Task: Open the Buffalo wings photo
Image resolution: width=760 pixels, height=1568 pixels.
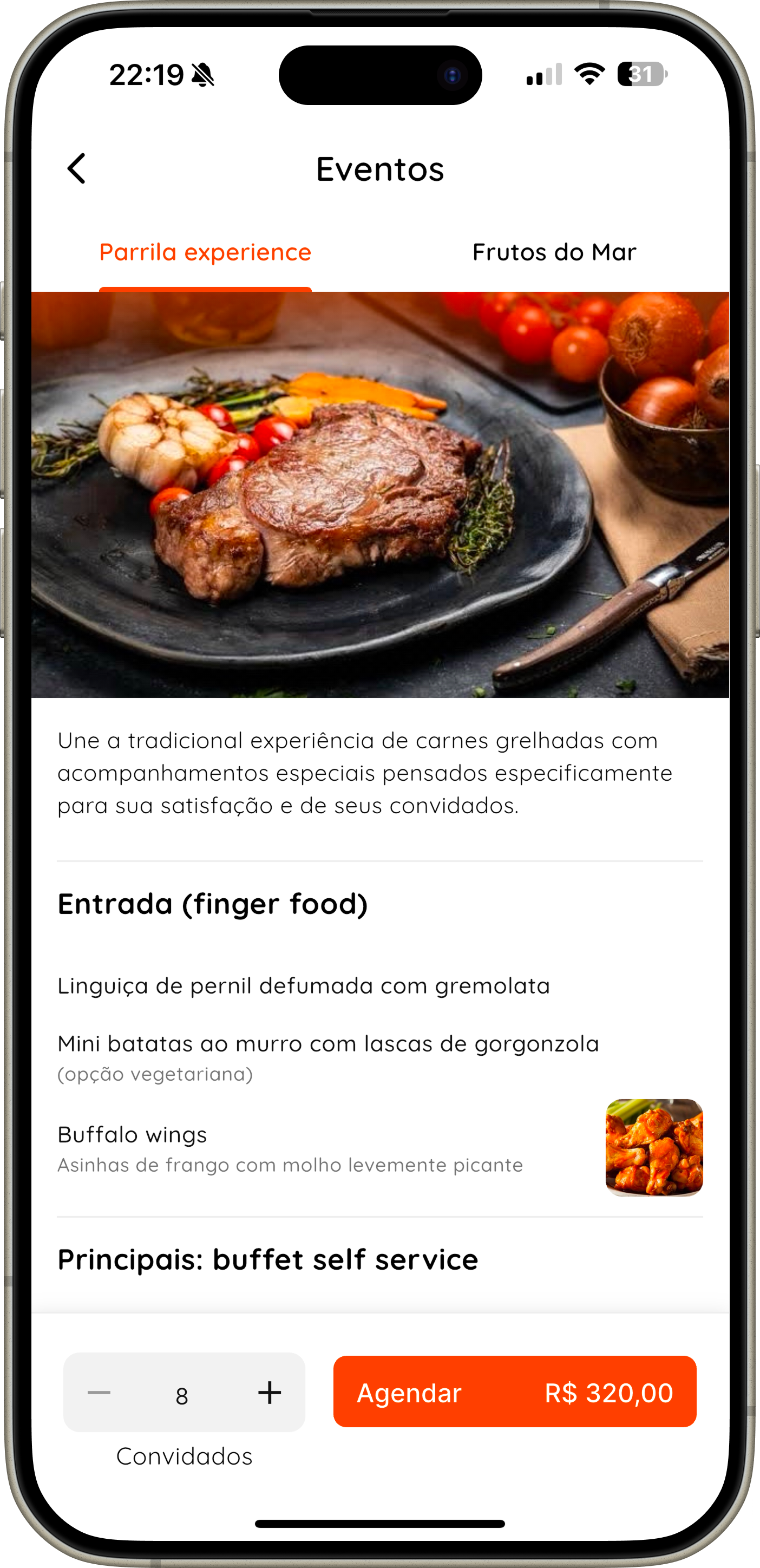Action: point(653,1147)
